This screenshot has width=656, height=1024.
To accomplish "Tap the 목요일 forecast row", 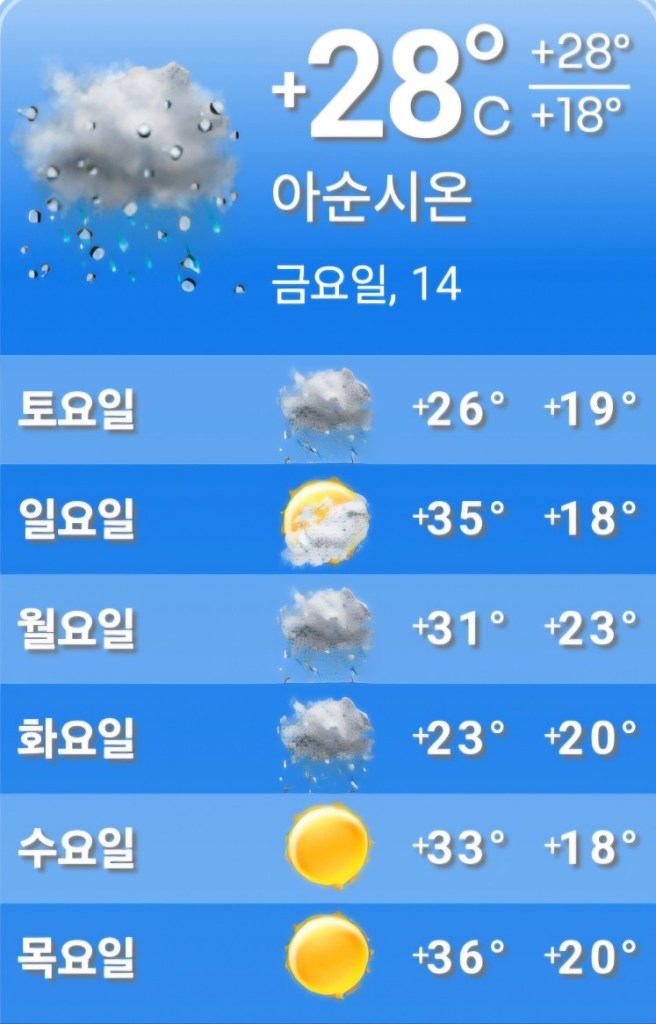I will 328,959.
